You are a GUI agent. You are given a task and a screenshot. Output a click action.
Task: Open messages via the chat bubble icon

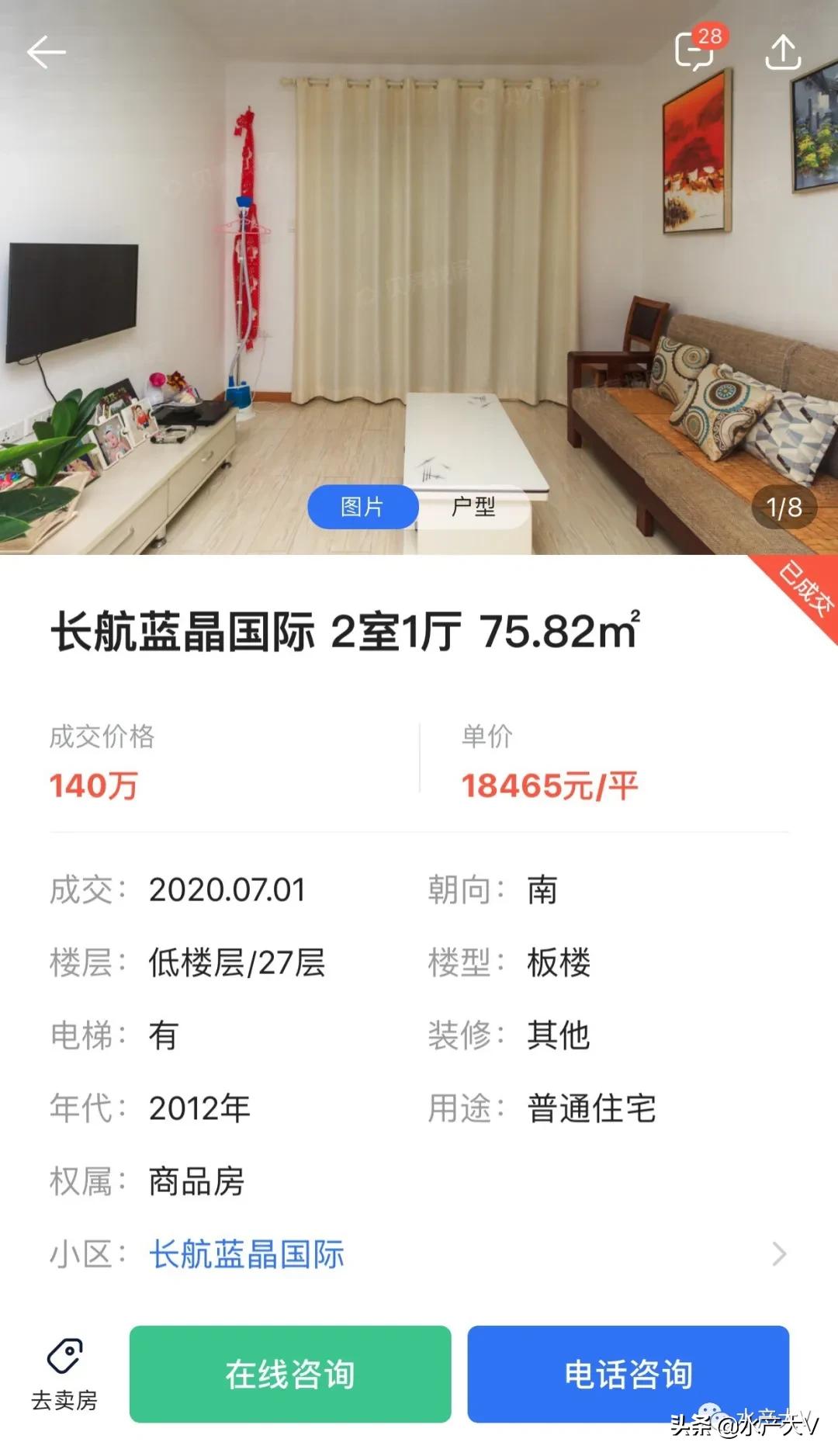click(x=696, y=51)
